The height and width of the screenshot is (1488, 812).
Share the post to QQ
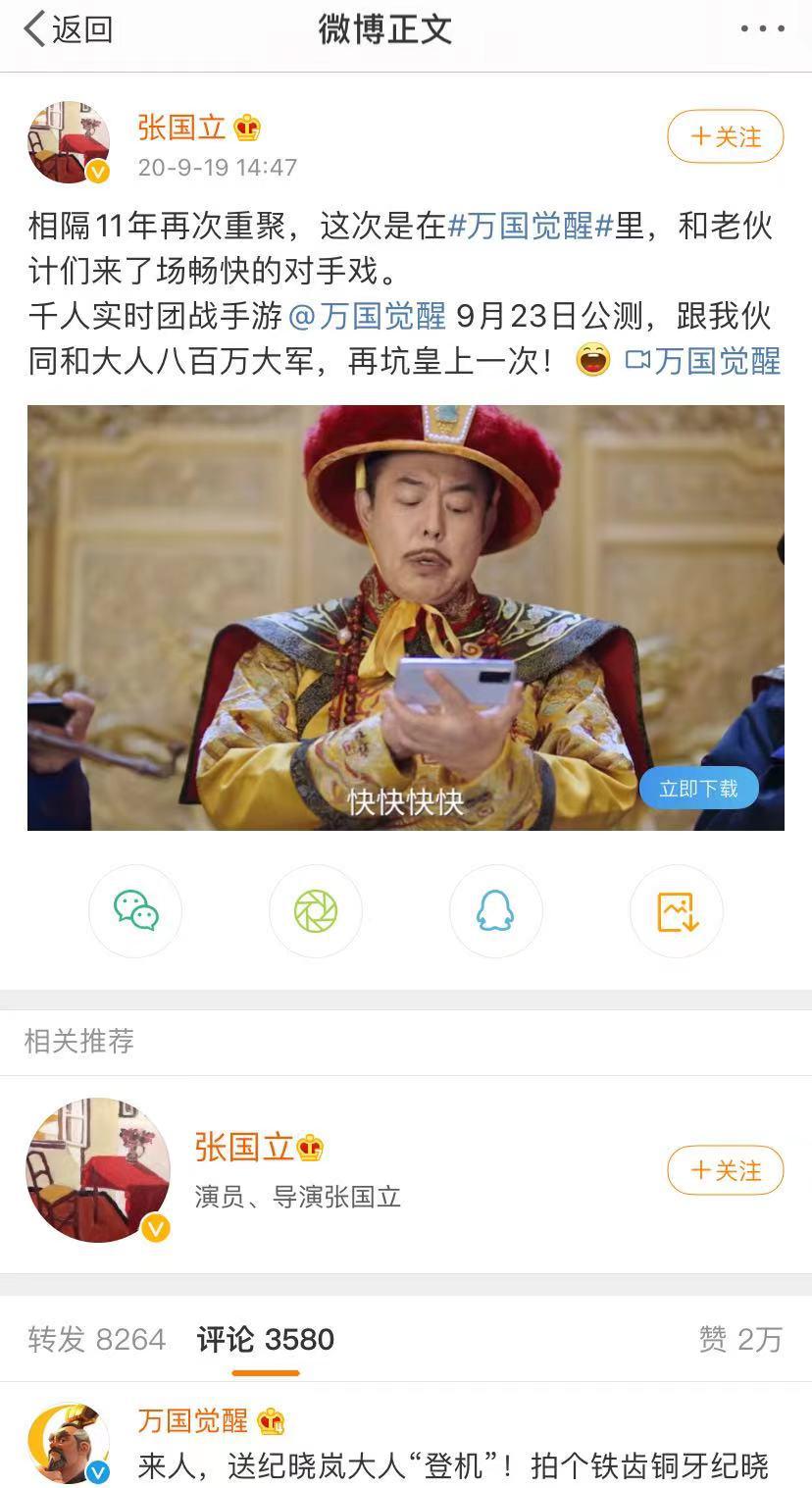point(495,910)
